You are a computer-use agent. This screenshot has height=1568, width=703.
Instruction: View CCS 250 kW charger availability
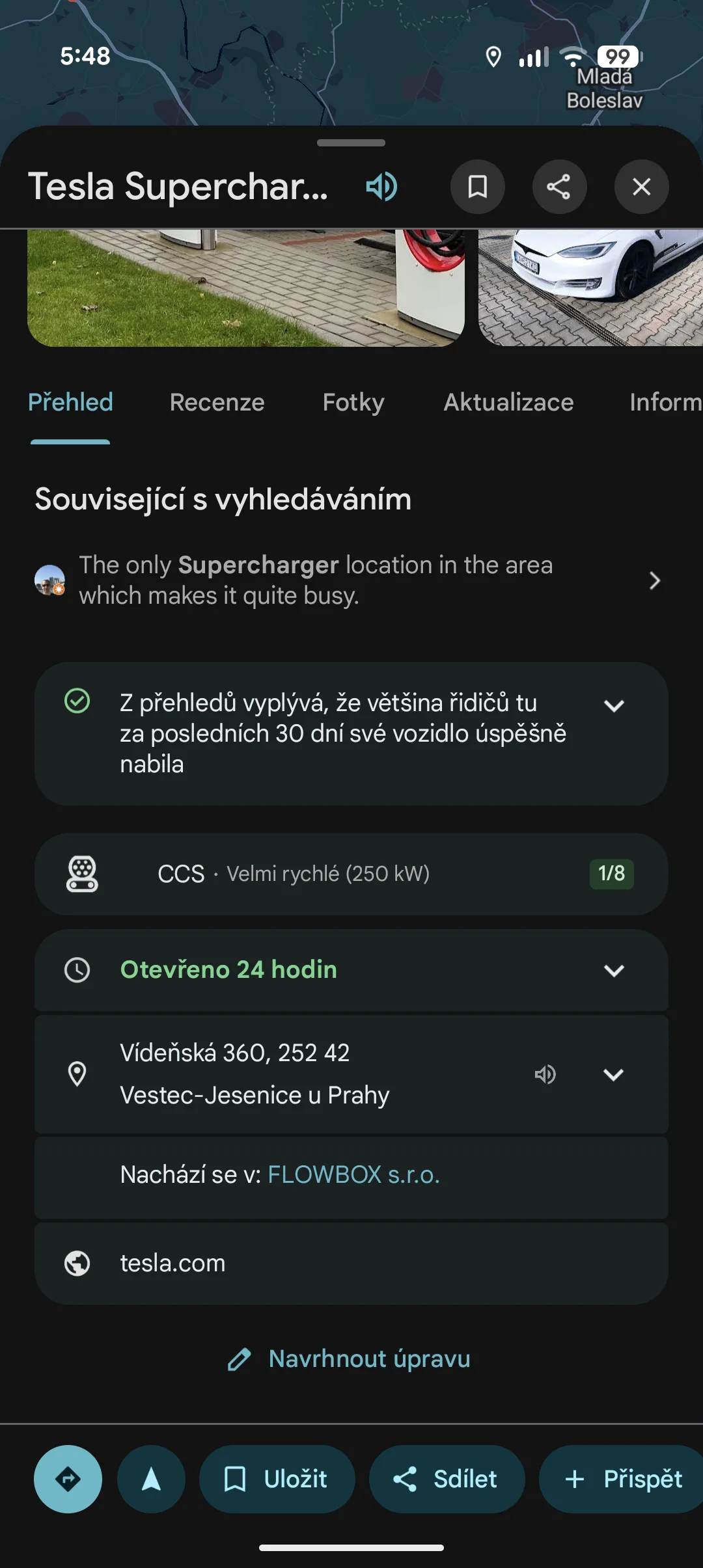pyautogui.click(x=351, y=874)
